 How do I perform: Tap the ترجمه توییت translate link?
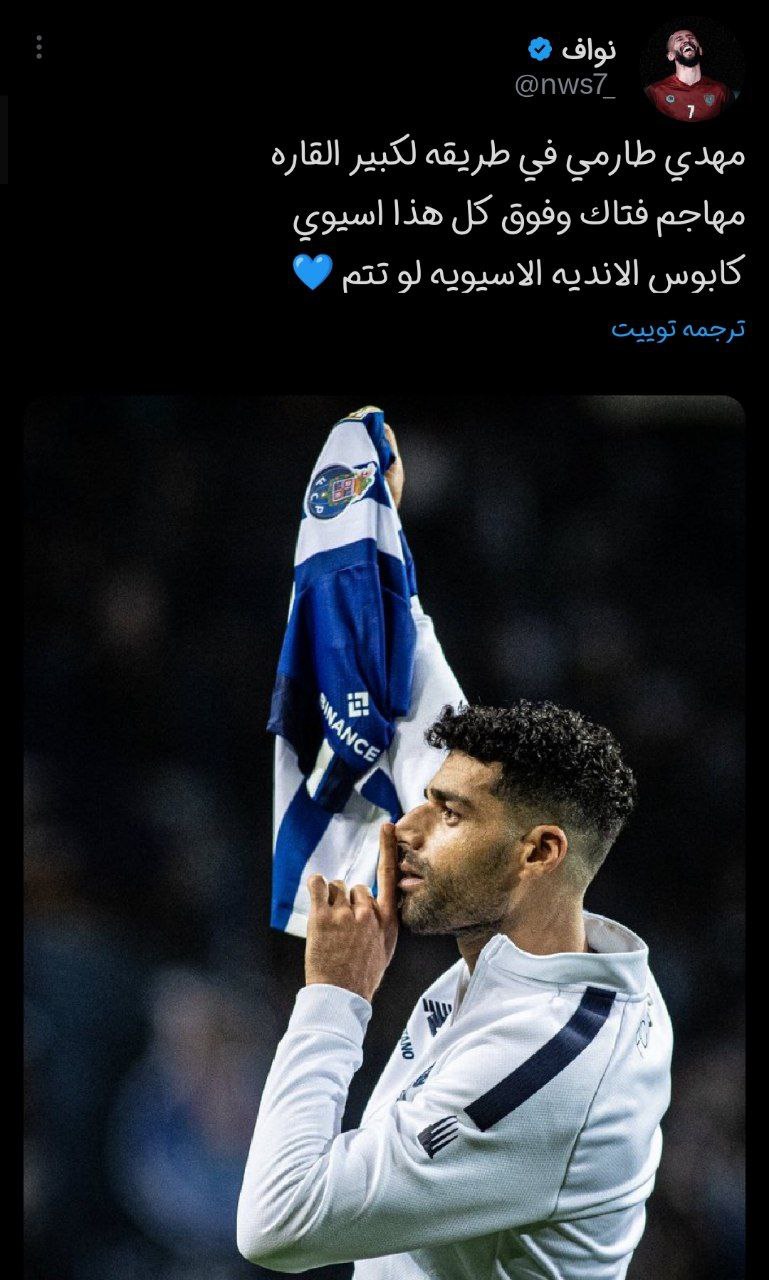[x=678, y=330]
